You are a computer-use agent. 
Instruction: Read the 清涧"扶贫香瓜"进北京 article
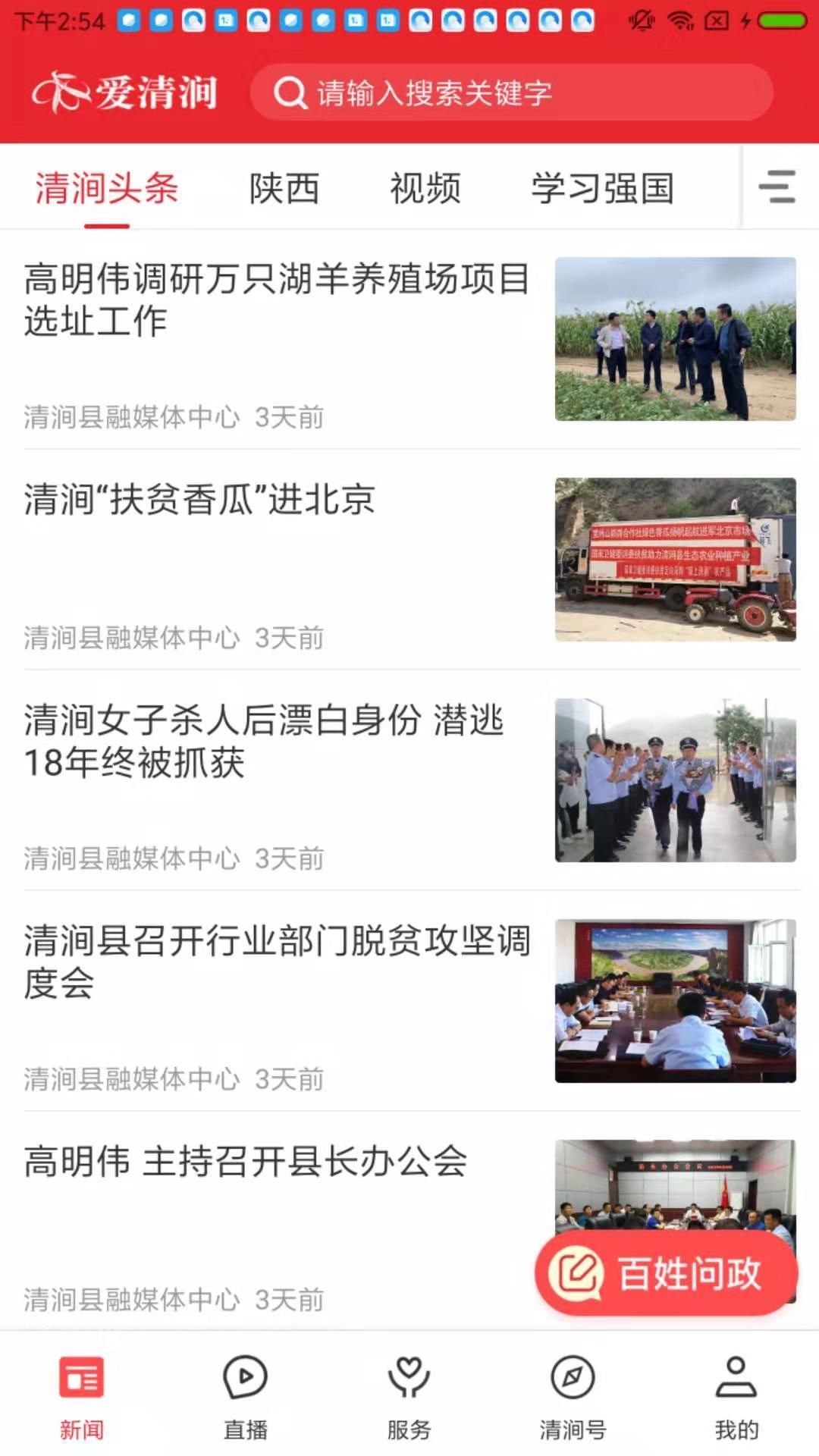click(x=200, y=500)
